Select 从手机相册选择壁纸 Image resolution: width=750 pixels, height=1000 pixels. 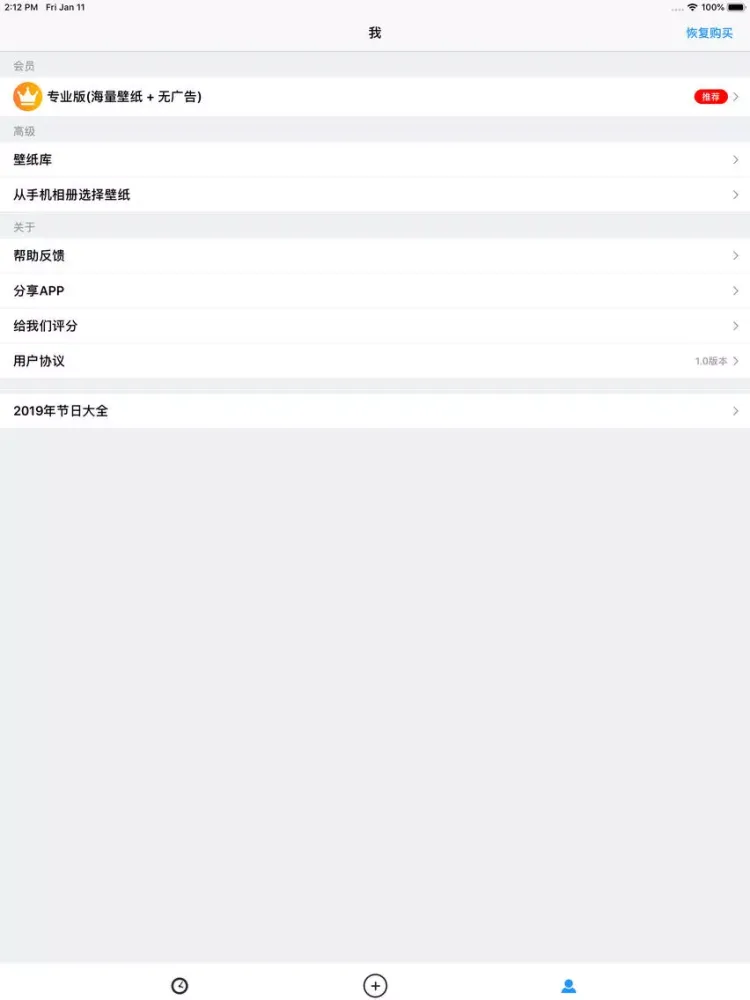pos(374,195)
